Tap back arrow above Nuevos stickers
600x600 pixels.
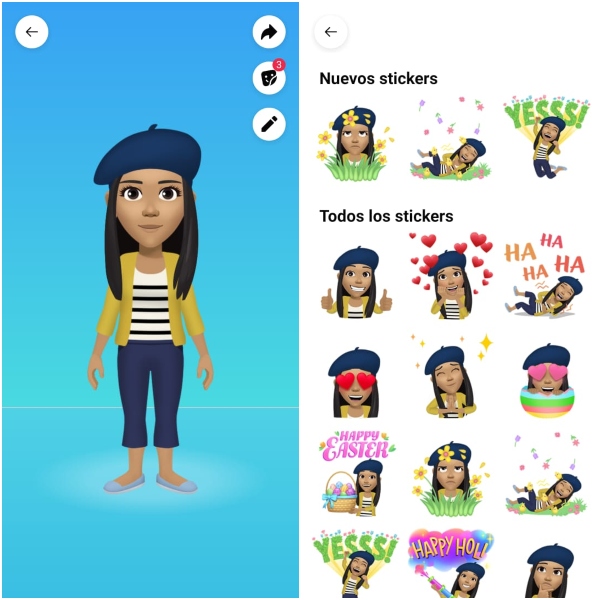(x=331, y=32)
